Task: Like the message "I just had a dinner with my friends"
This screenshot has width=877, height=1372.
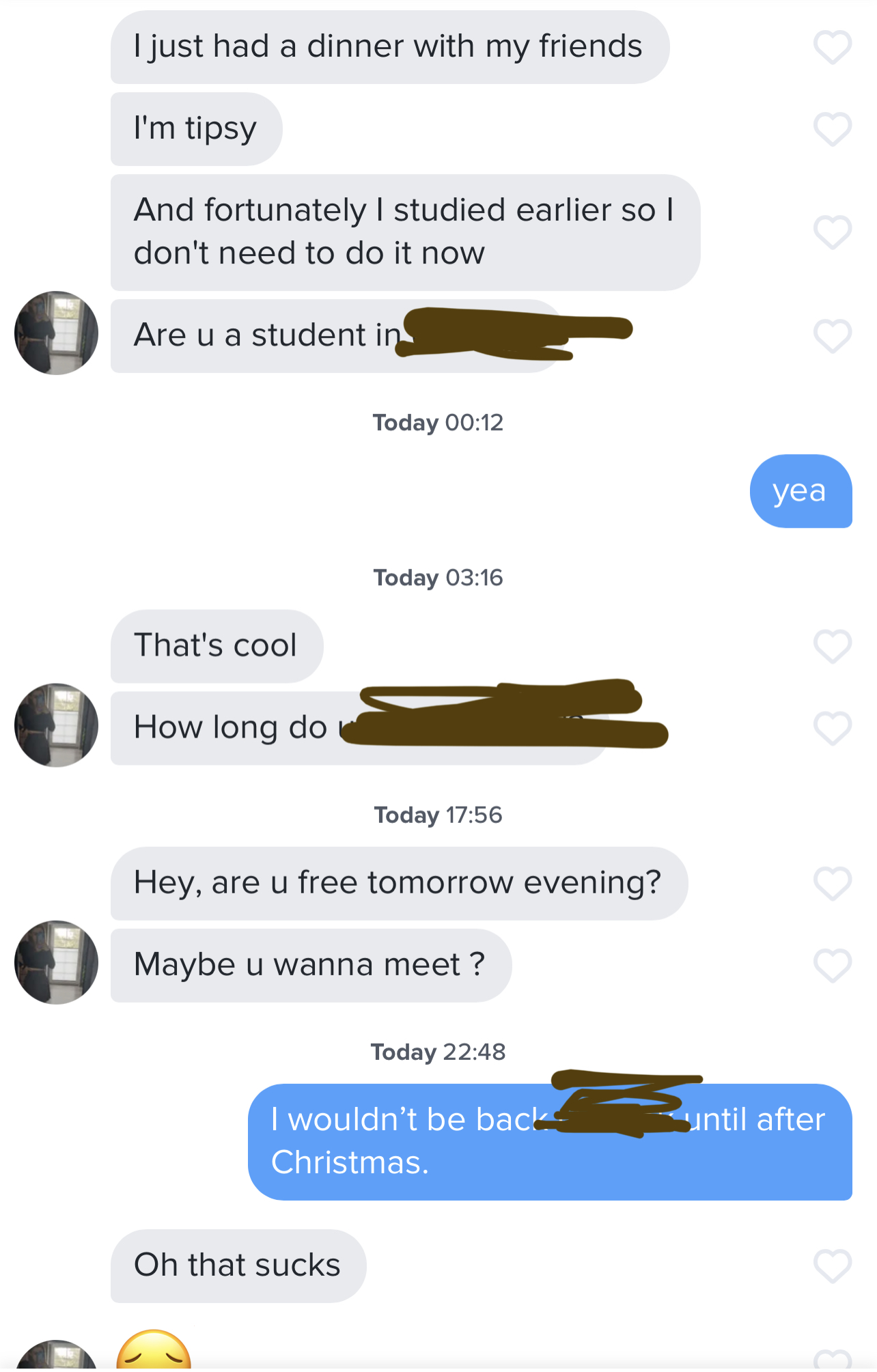Action: tap(832, 47)
